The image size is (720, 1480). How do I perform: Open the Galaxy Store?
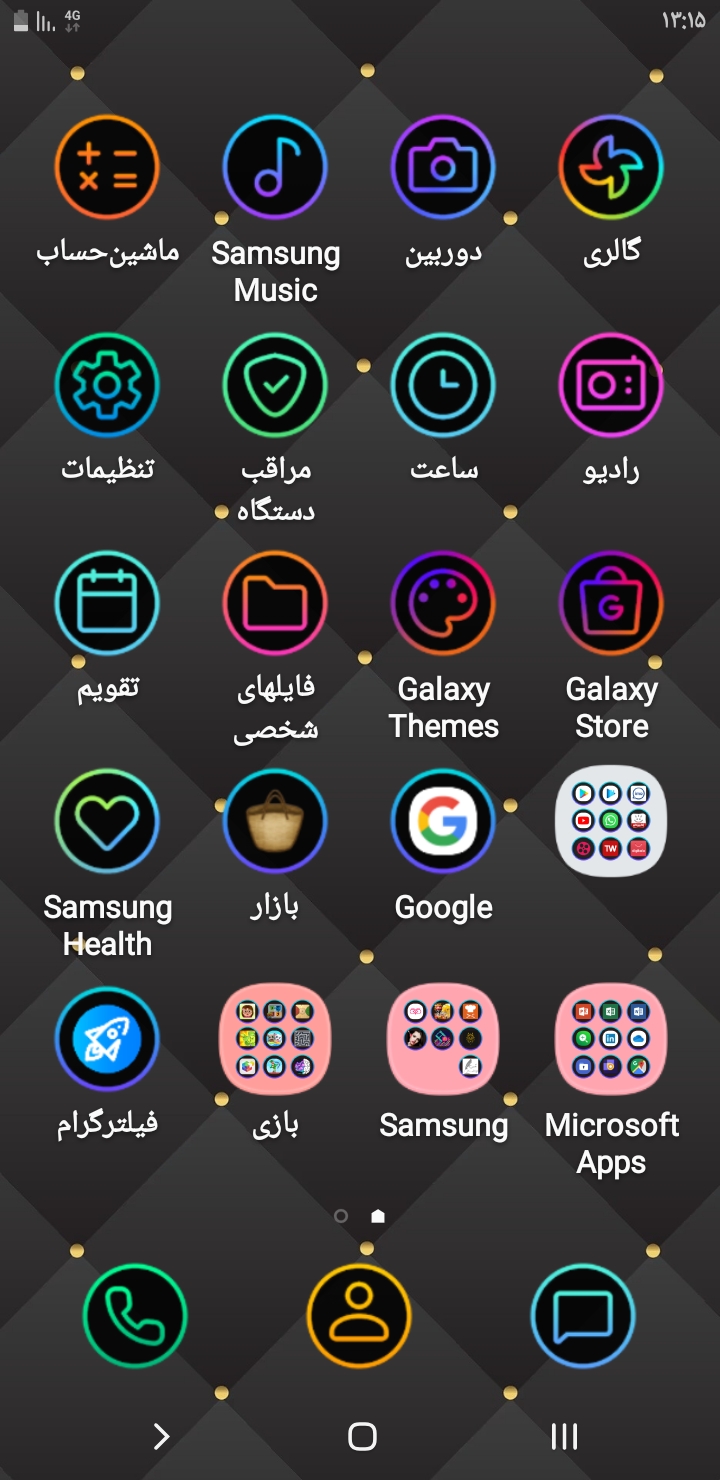pos(611,604)
